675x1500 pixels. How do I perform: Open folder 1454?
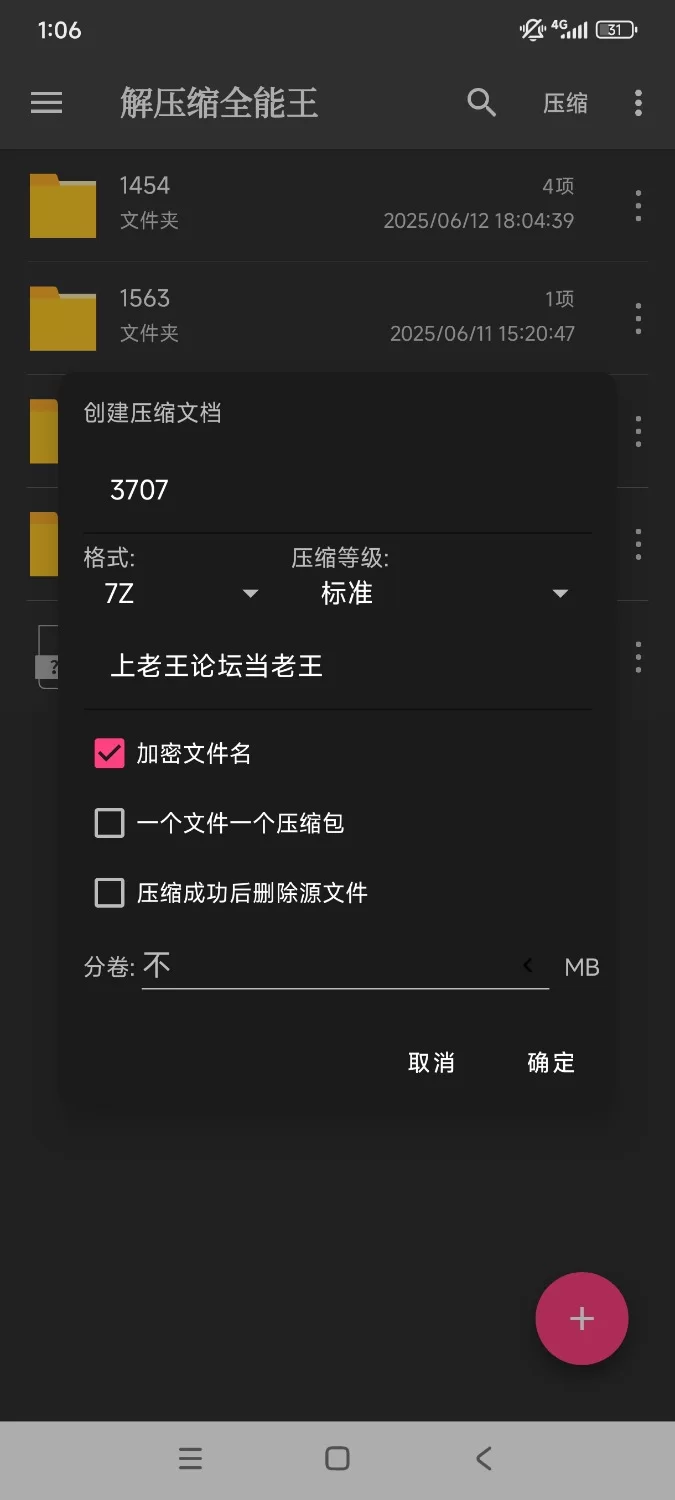(x=300, y=204)
